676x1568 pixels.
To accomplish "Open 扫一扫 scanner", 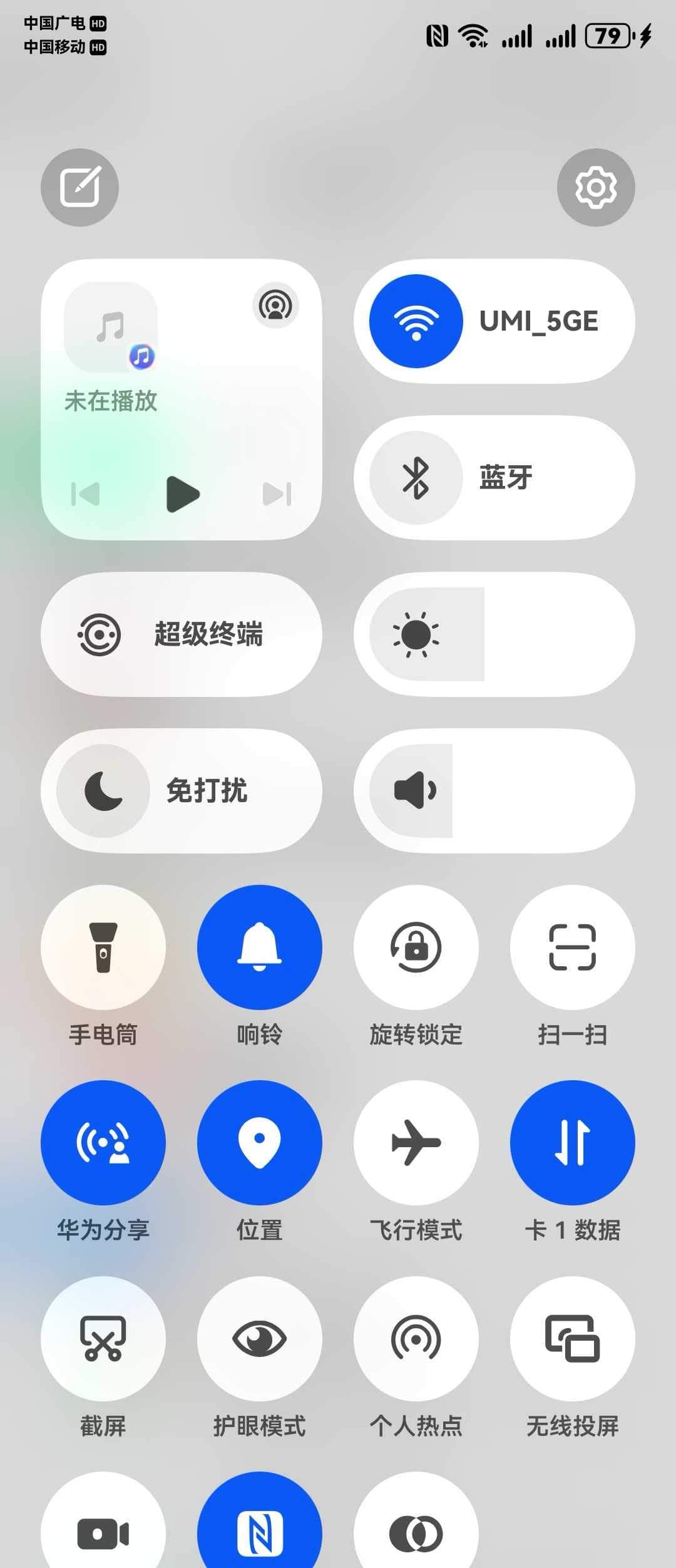I will (572, 947).
